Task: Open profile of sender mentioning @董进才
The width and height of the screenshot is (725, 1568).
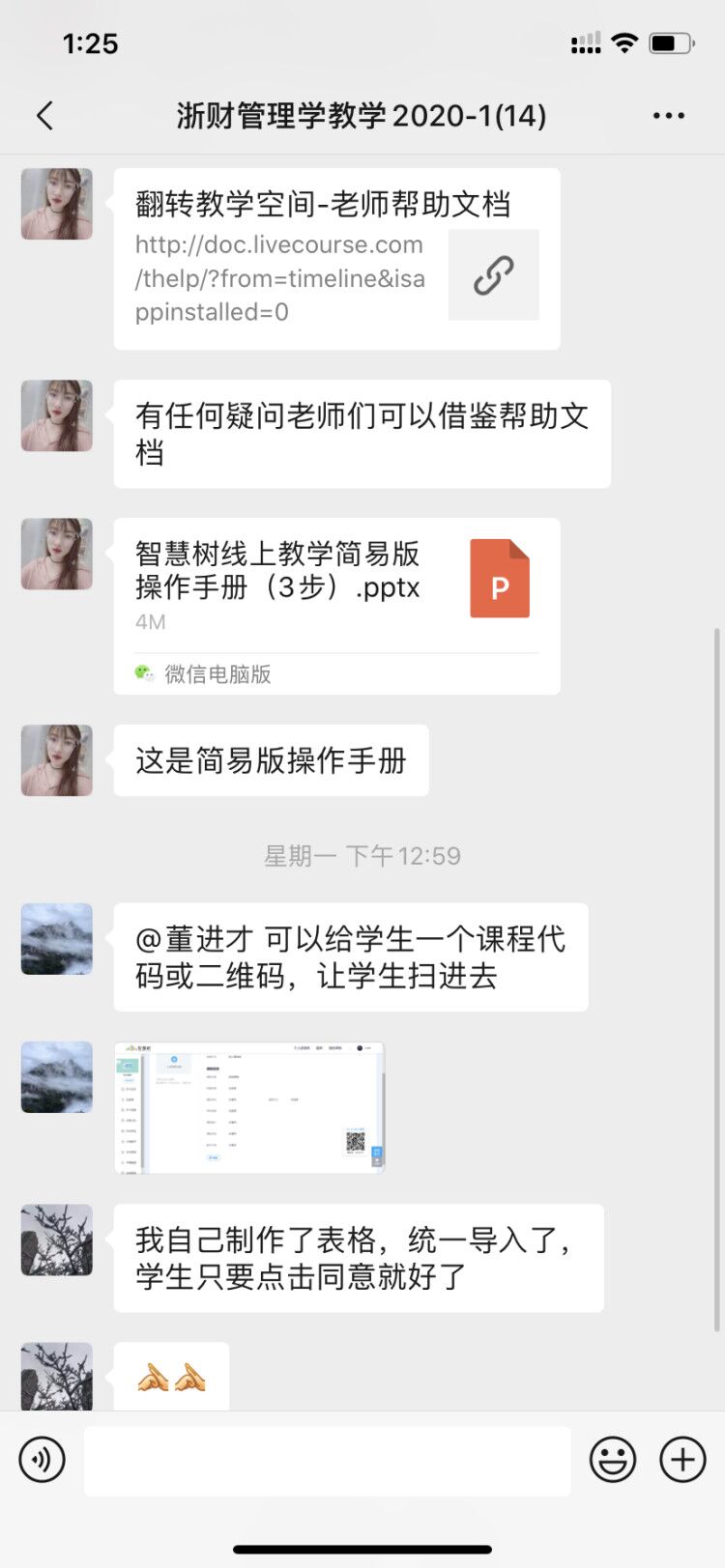Action: pyautogui.click(x=57, y=939)
